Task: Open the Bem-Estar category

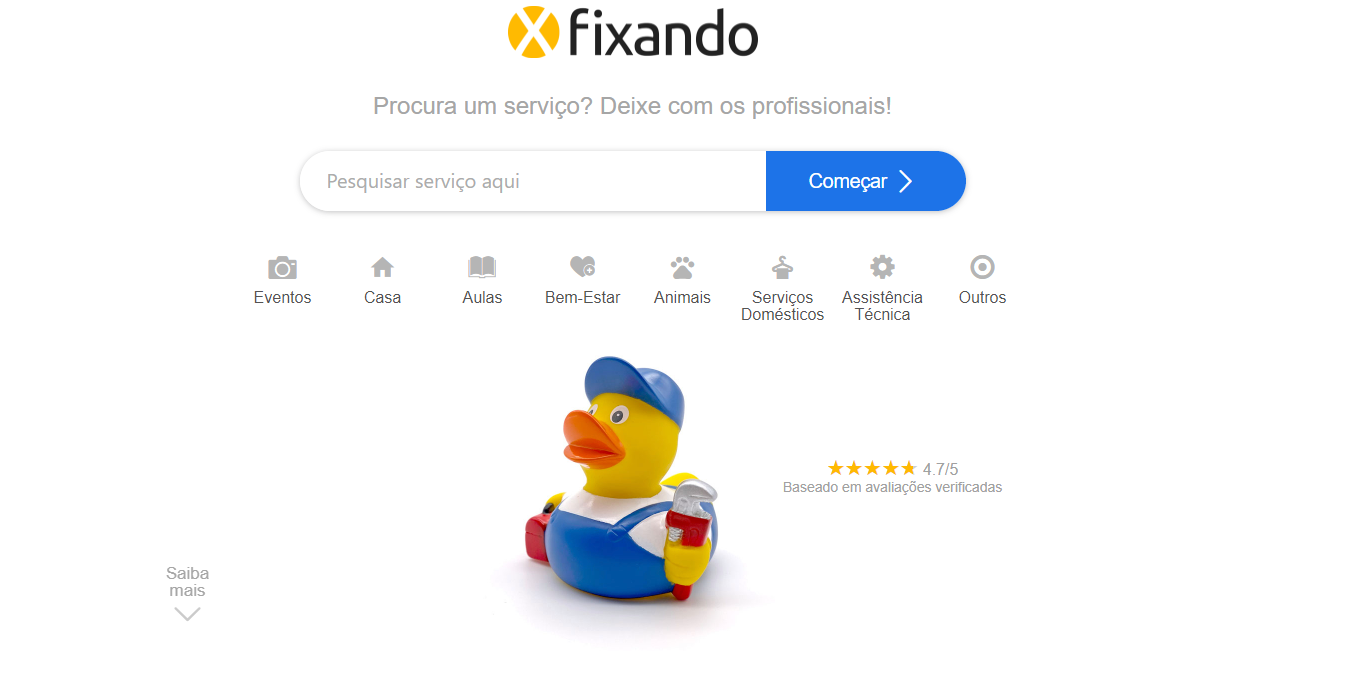Action: pyautogui.click(x=582, y=280)
